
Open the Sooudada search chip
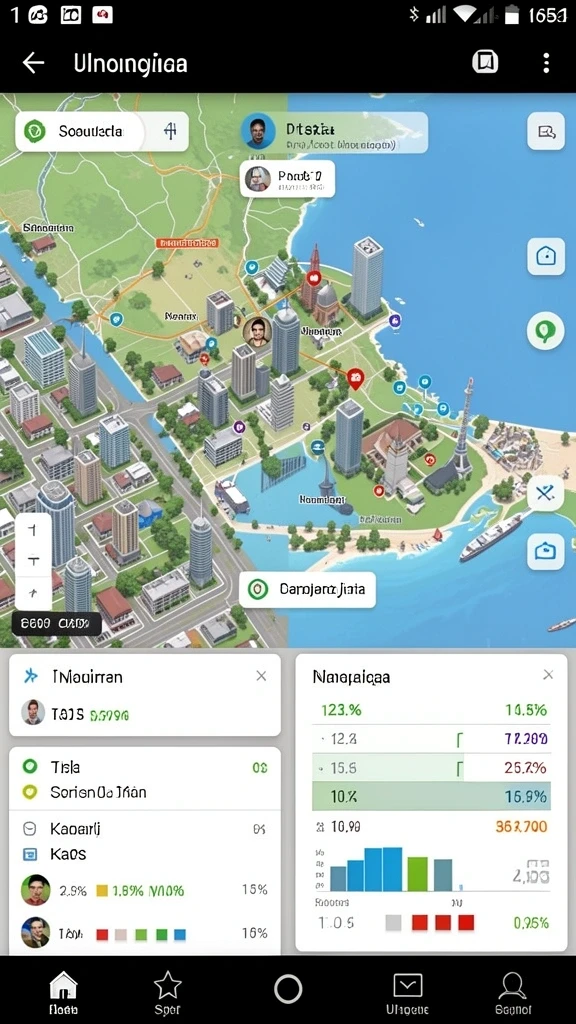102,131
